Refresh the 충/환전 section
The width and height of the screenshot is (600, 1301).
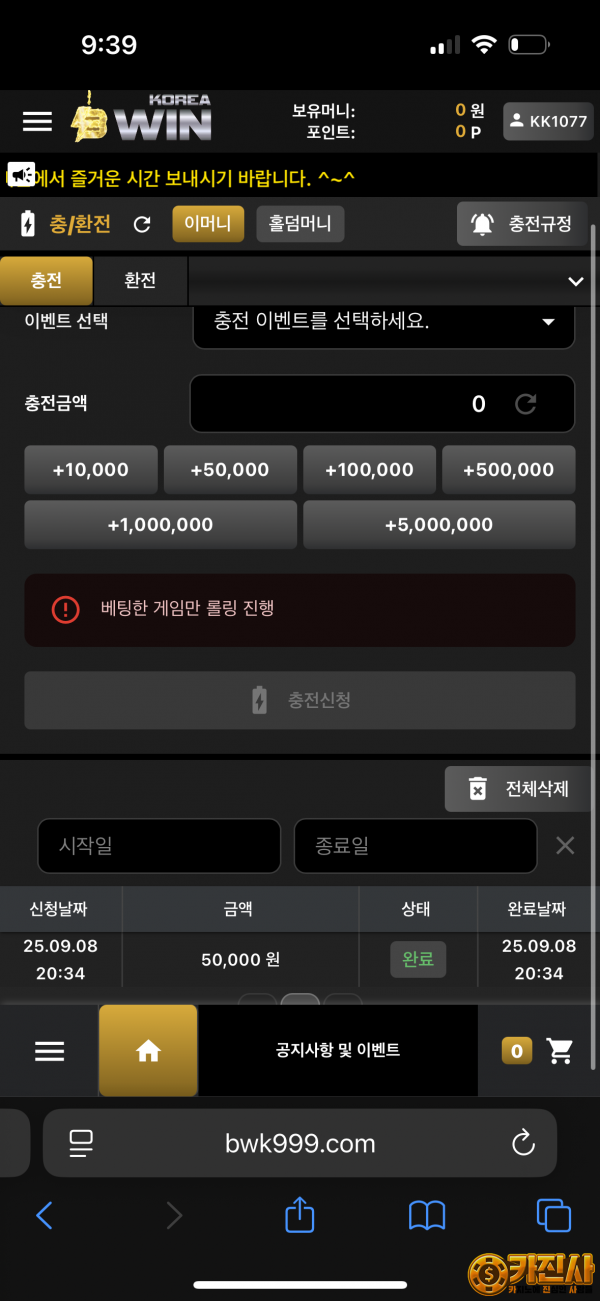(142, 224)
